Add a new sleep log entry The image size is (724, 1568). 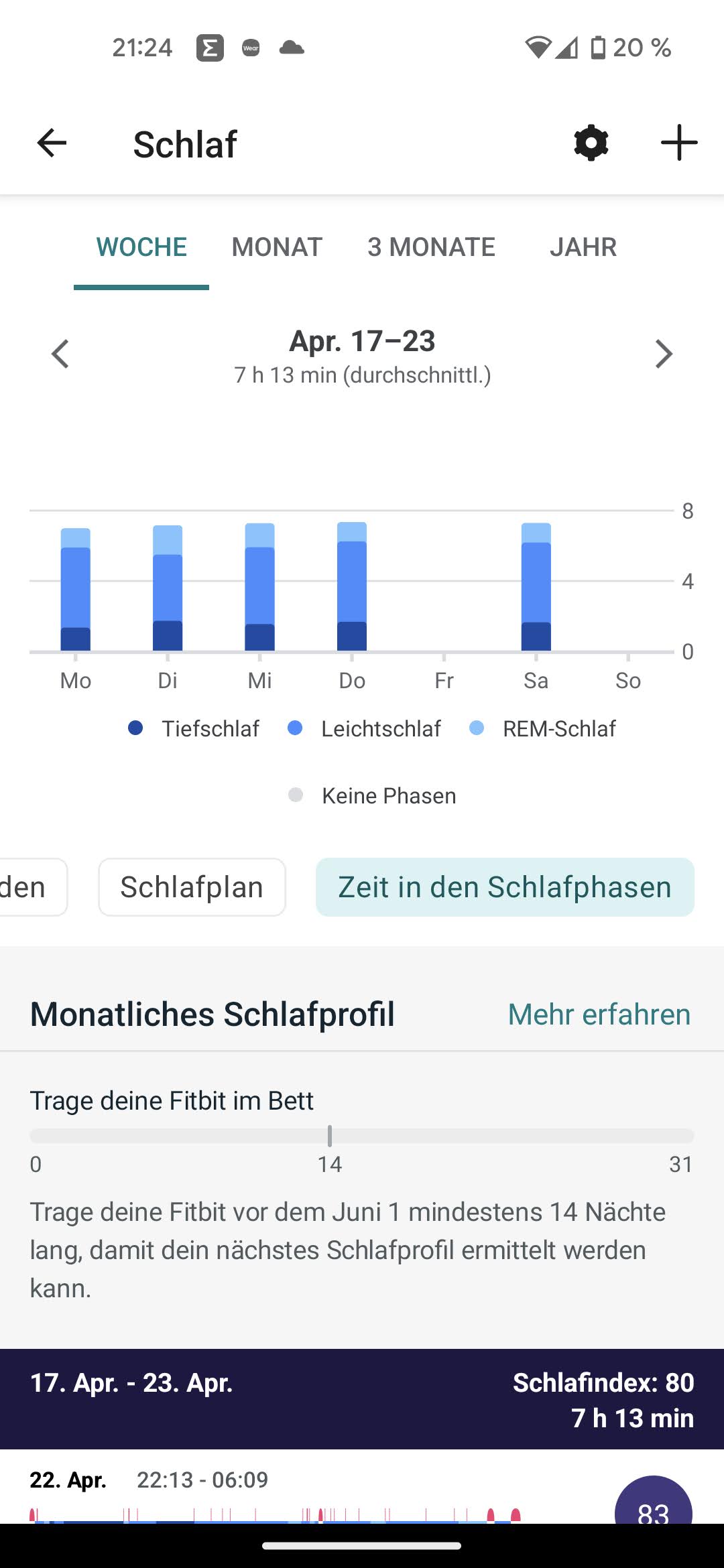pos(678,143)
